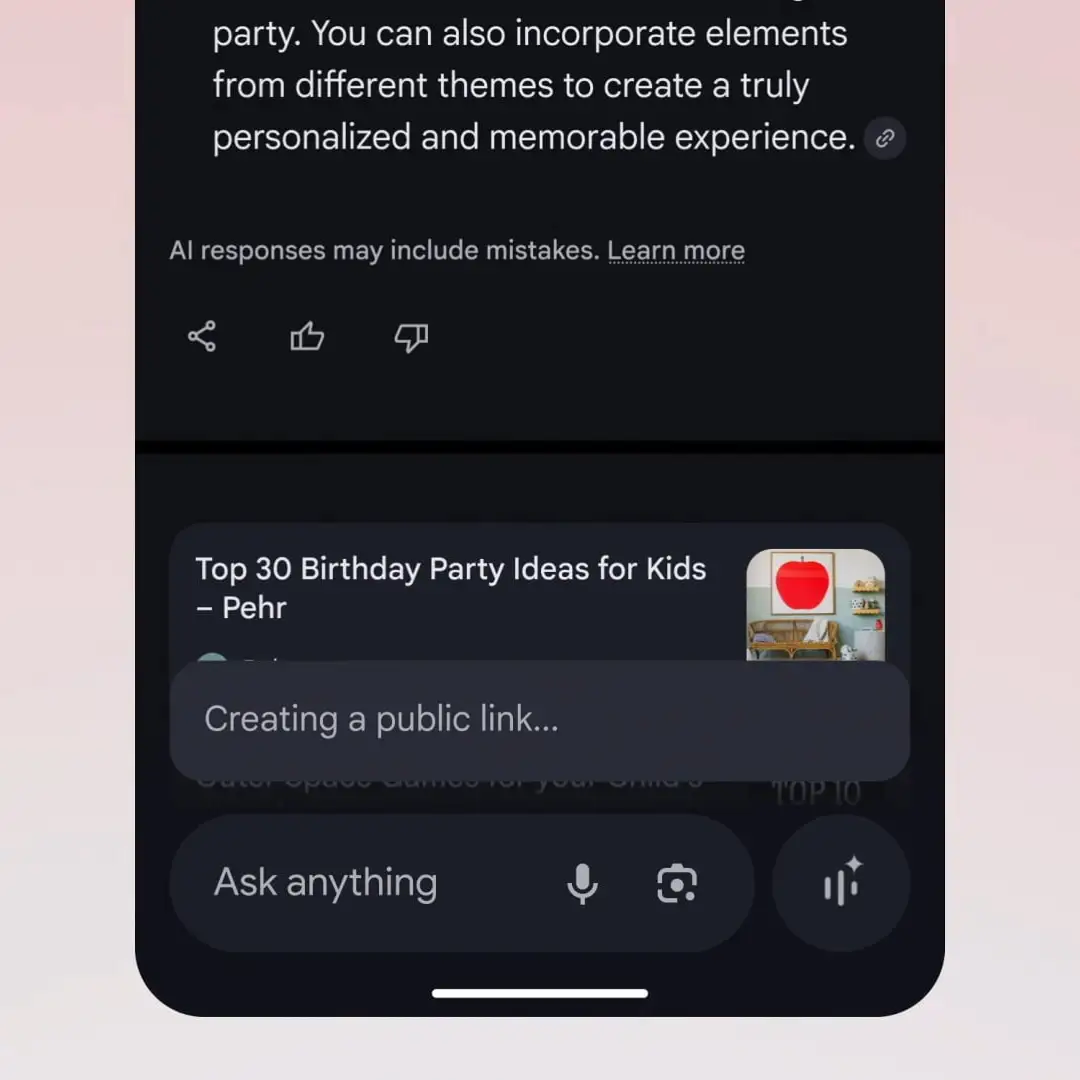Give the response a thumbs up
The width and height of the screenshot is (1080, 1080).
pyautogui.click(x=307, y=337)
